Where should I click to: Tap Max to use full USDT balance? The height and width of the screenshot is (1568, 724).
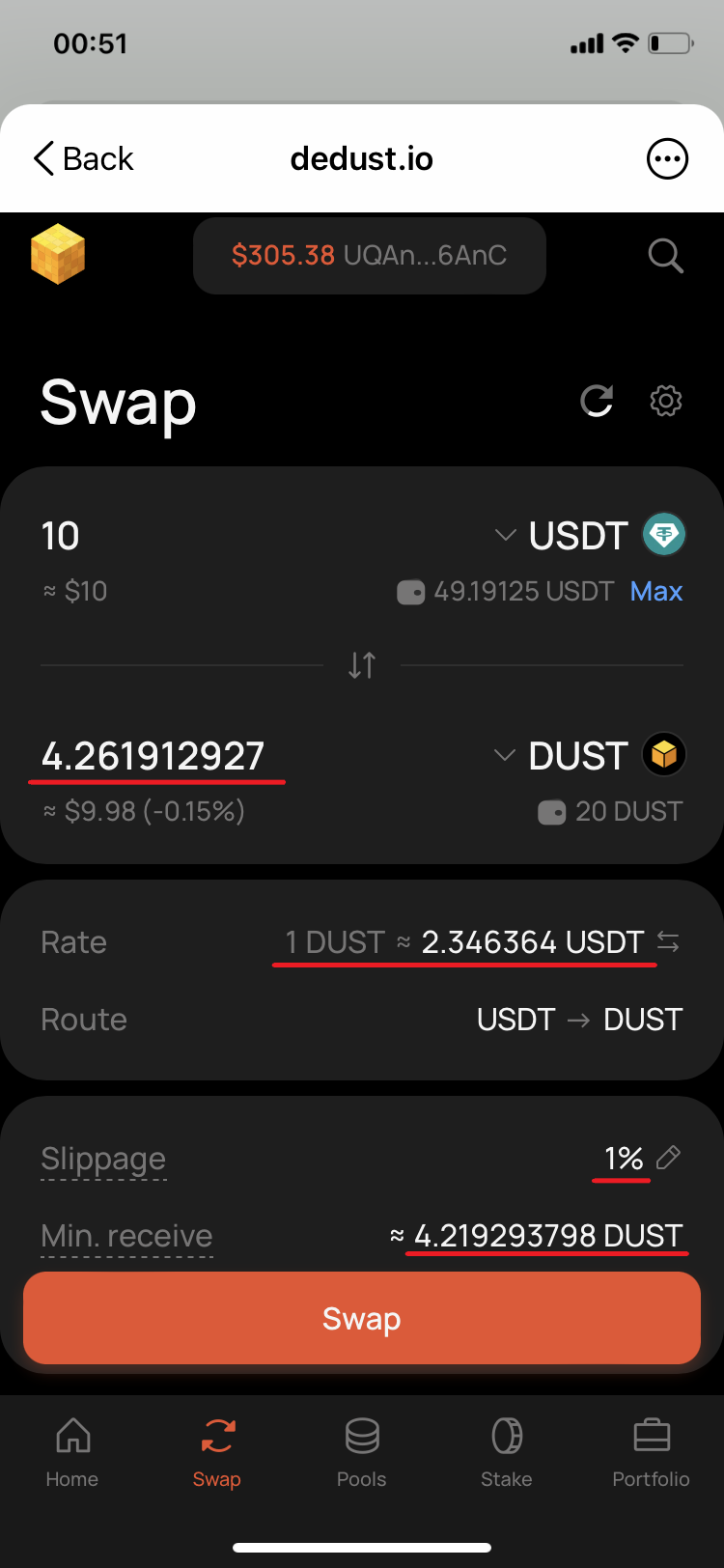click(x=656, y=591)
